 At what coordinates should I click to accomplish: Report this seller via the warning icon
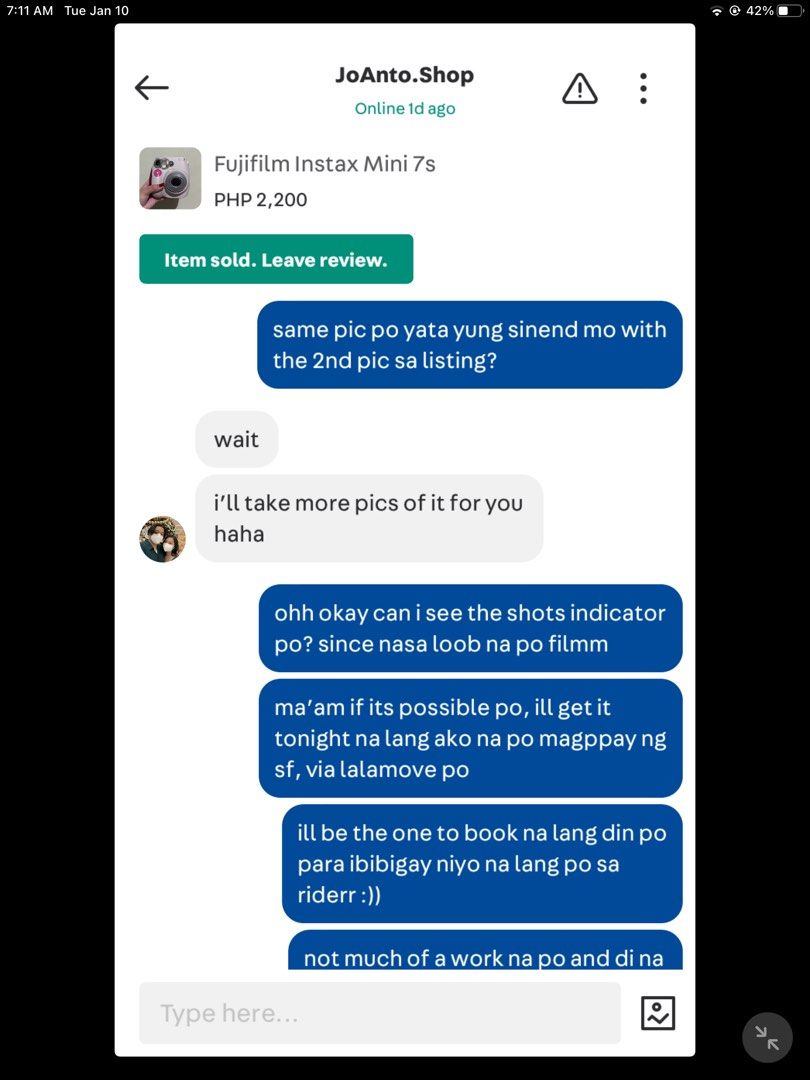(x=580, y=88)
